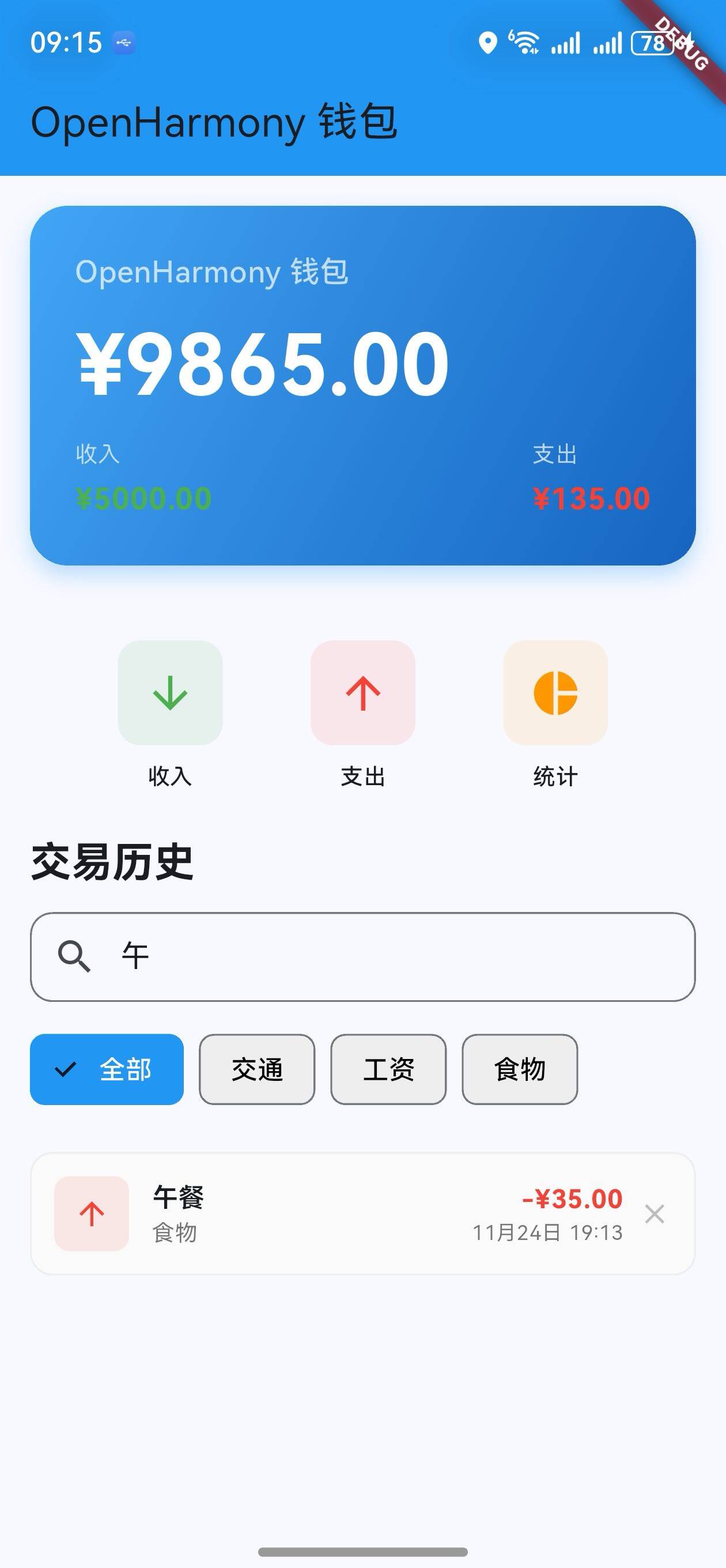Screen dimensions: 726x1568
Task: Click the 交易历史 heading
Action: (112, 860)
